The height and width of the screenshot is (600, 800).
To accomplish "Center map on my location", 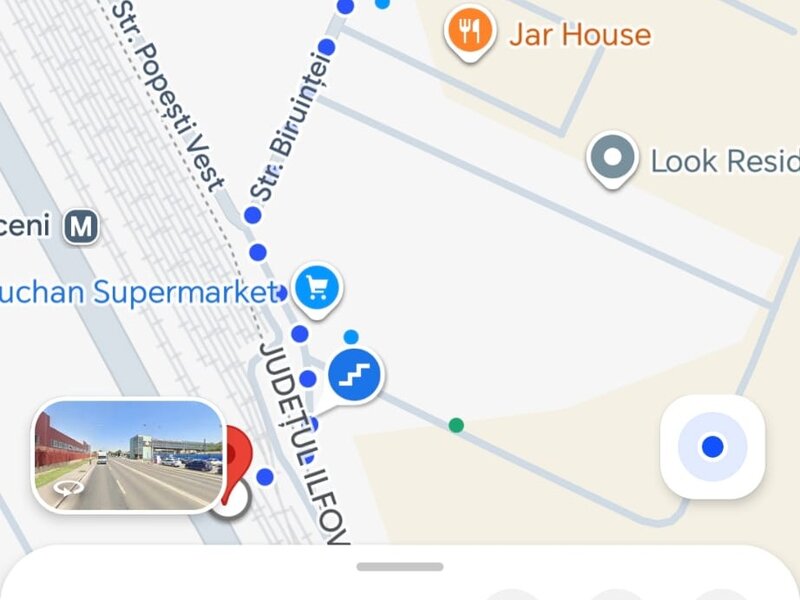I will coord(712,446).
